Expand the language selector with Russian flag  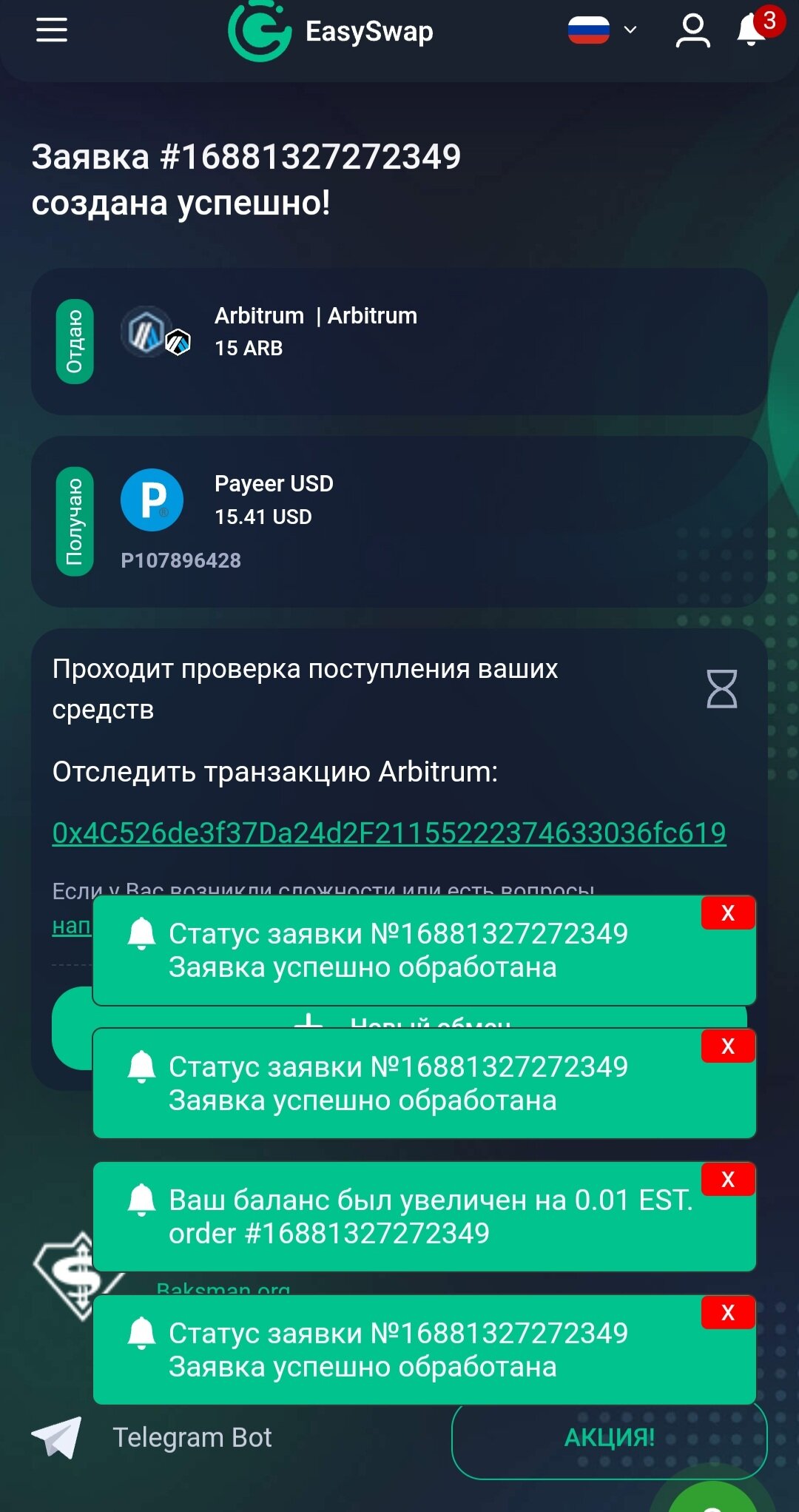point(602,30)
